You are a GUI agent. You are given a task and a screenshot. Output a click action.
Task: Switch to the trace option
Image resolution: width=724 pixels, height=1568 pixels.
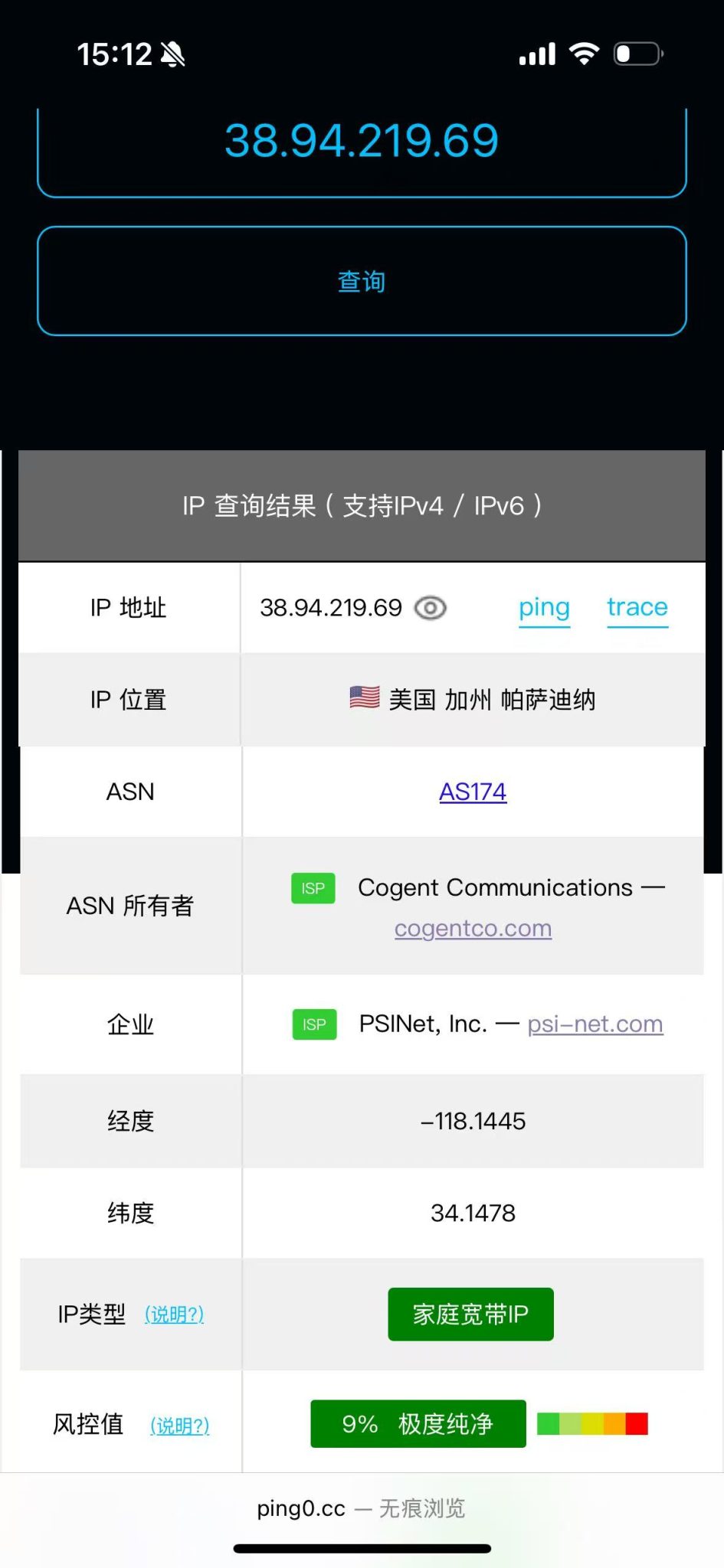coord(637,607)
